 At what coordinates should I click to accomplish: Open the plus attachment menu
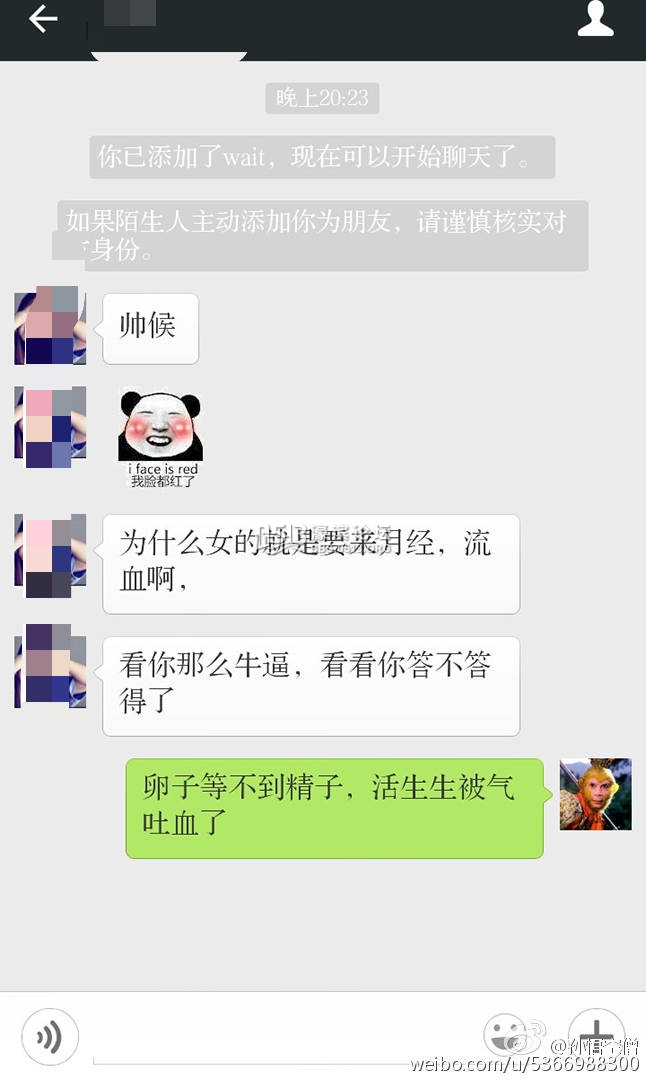pyautogui.click(x=596, y=1035)
